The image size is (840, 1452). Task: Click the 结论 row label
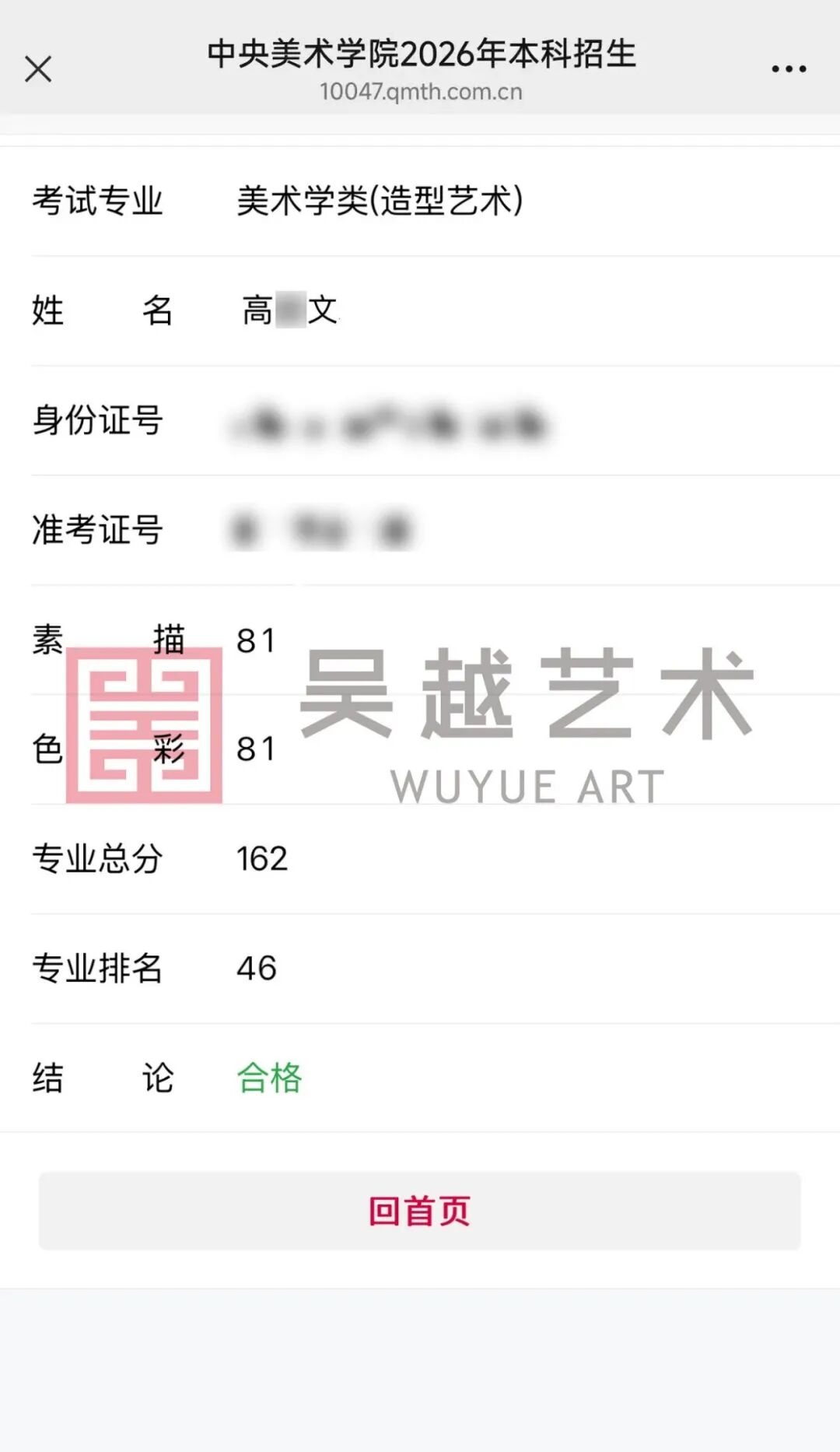(101, 1078)
